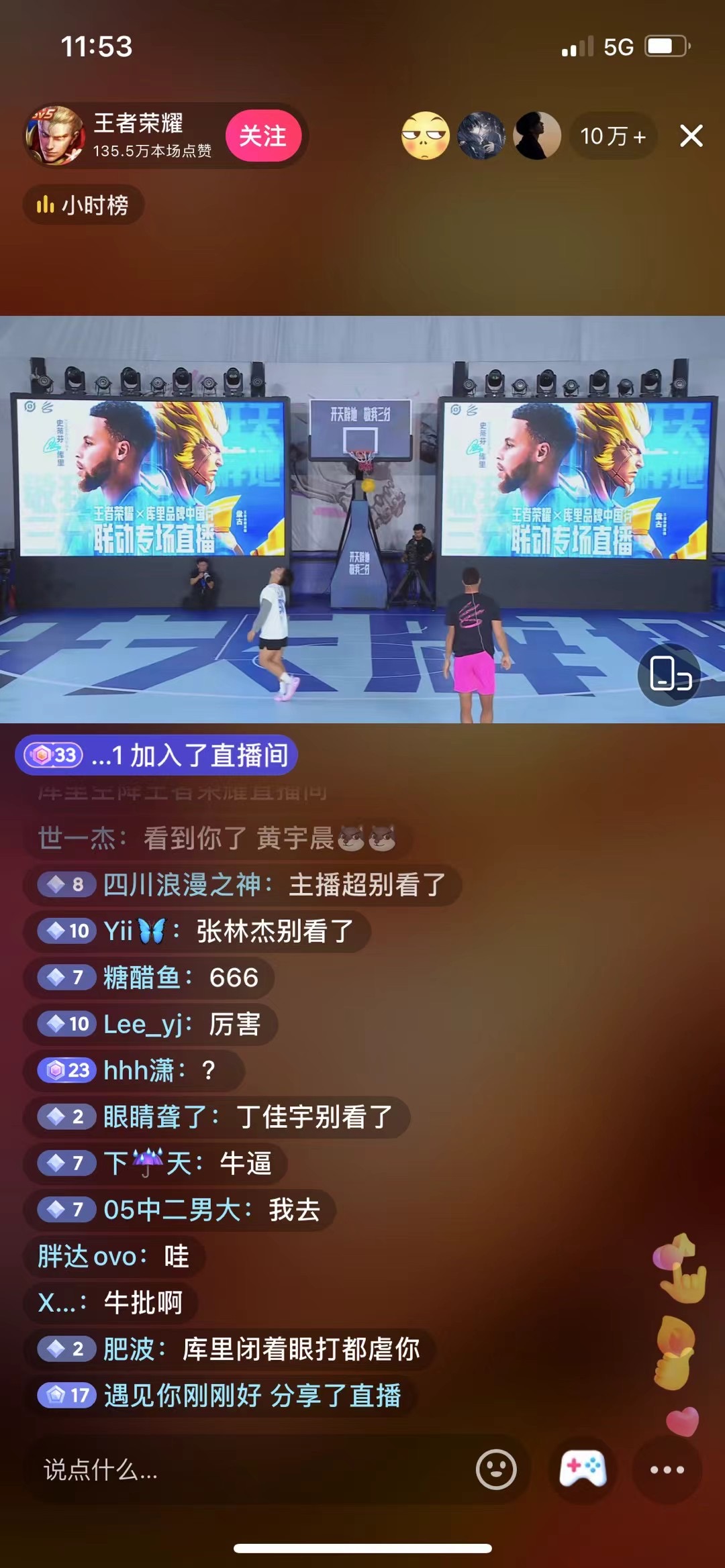
Task: Rotate video to fullscreen landscape
Action: (x=669, y=674)
